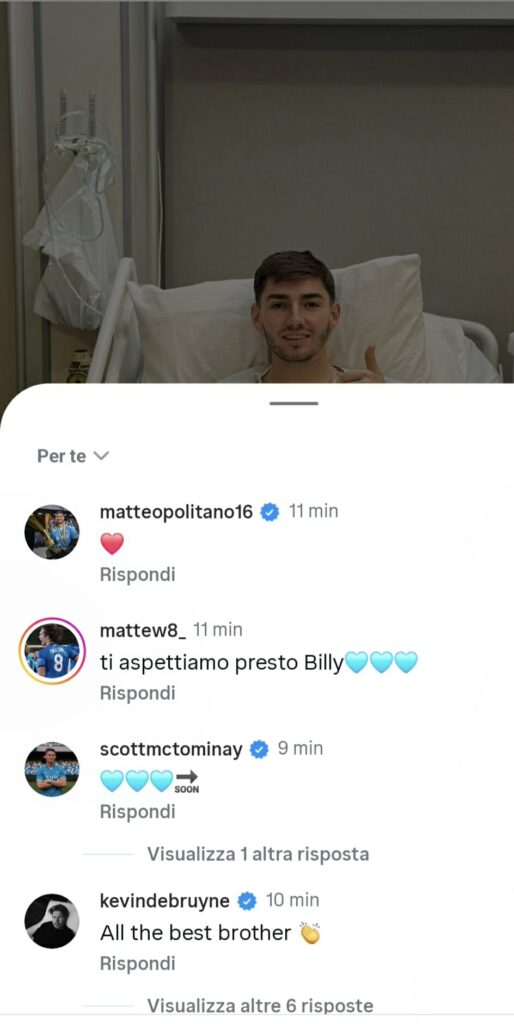This screenshot has width=514, height=1024.
Task: Reply to kevindebruyne's comment
Action: (x=137, y=963)
